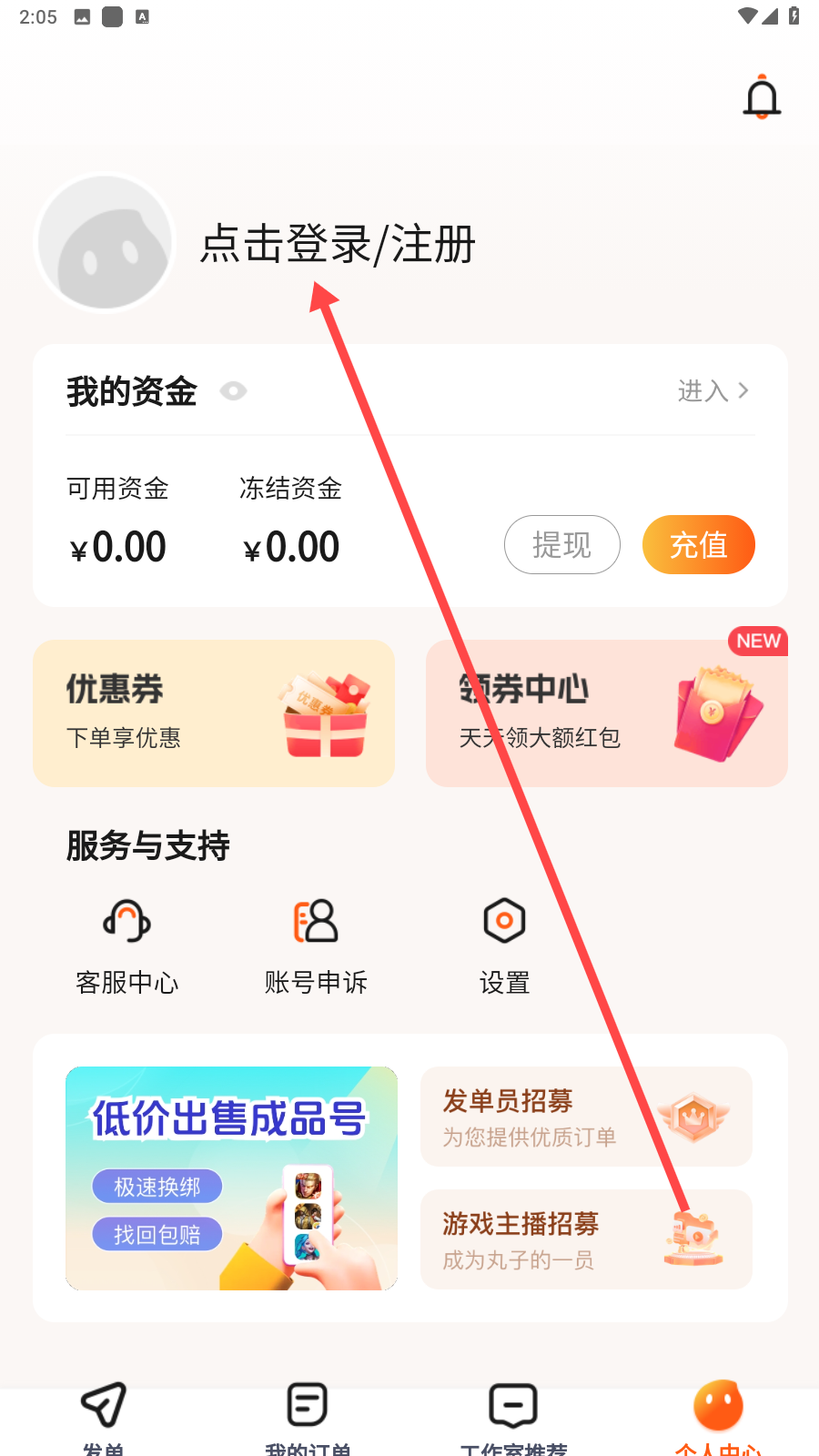Open the 游戏主播招募 card
The width and height of the screenshot is (819, 1456).
coord(586,1239)
